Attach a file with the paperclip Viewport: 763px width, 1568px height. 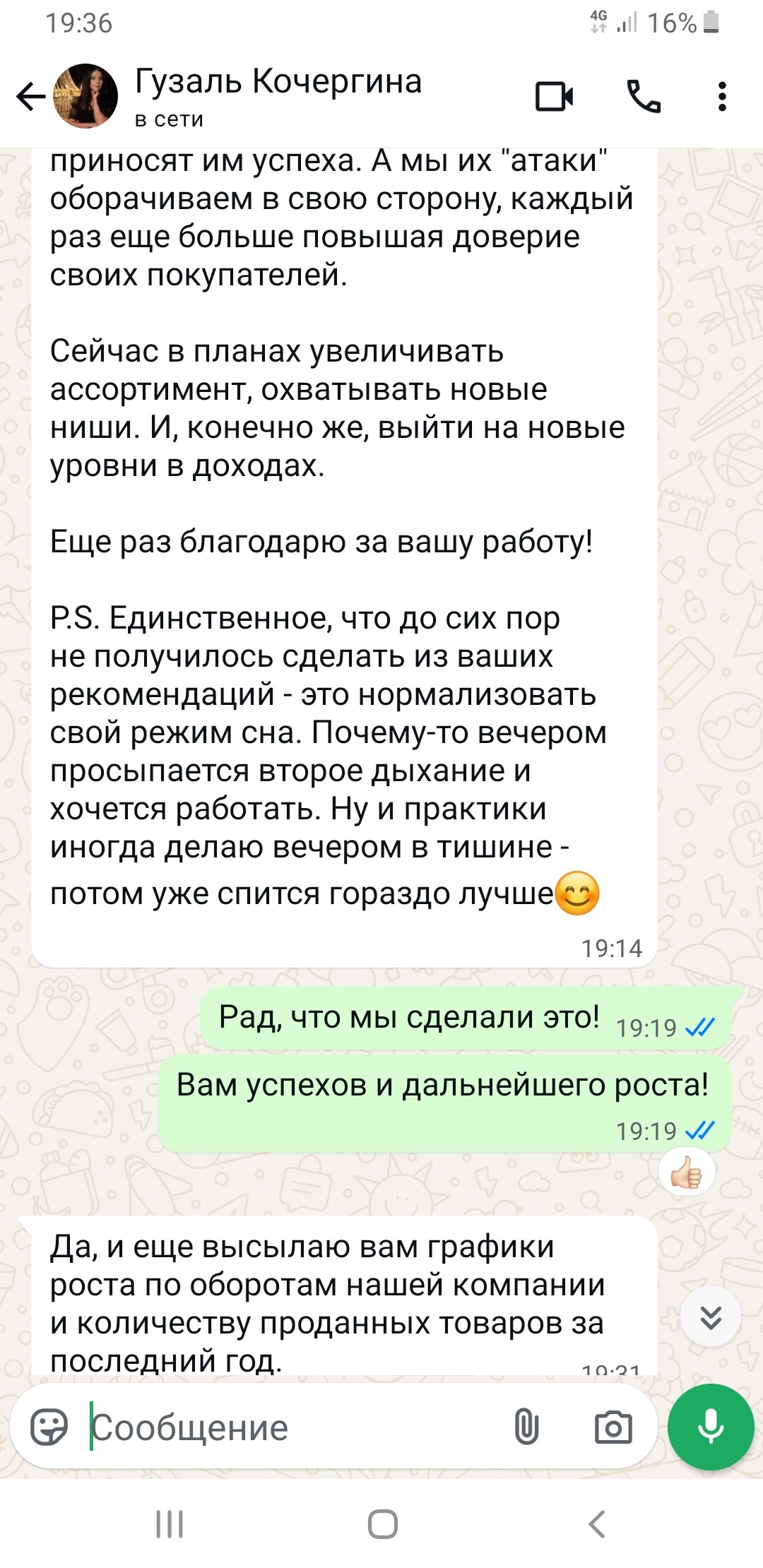[x=526, y=1427]
